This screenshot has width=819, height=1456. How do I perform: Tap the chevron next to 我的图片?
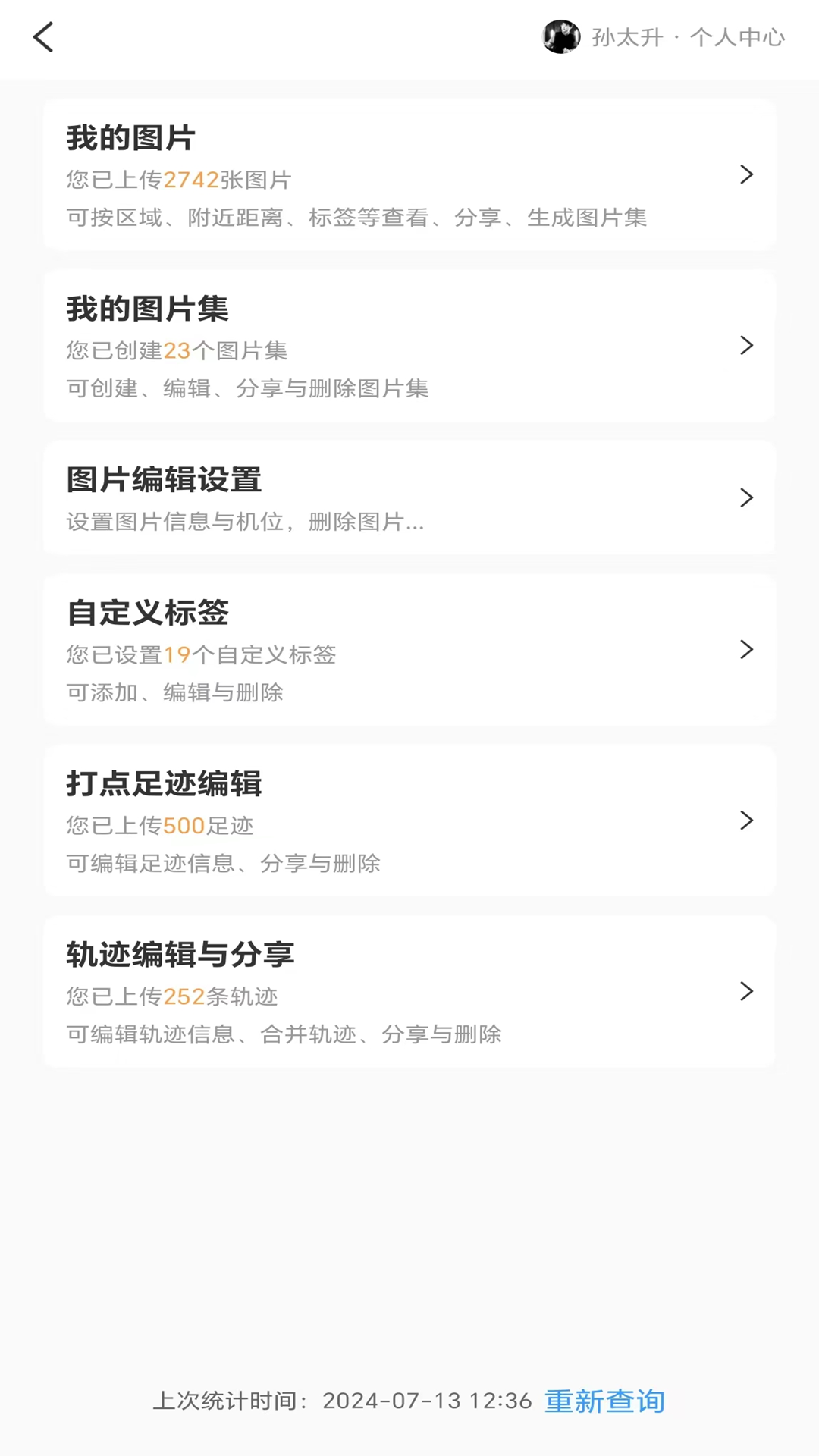click(x=747, y=175)
